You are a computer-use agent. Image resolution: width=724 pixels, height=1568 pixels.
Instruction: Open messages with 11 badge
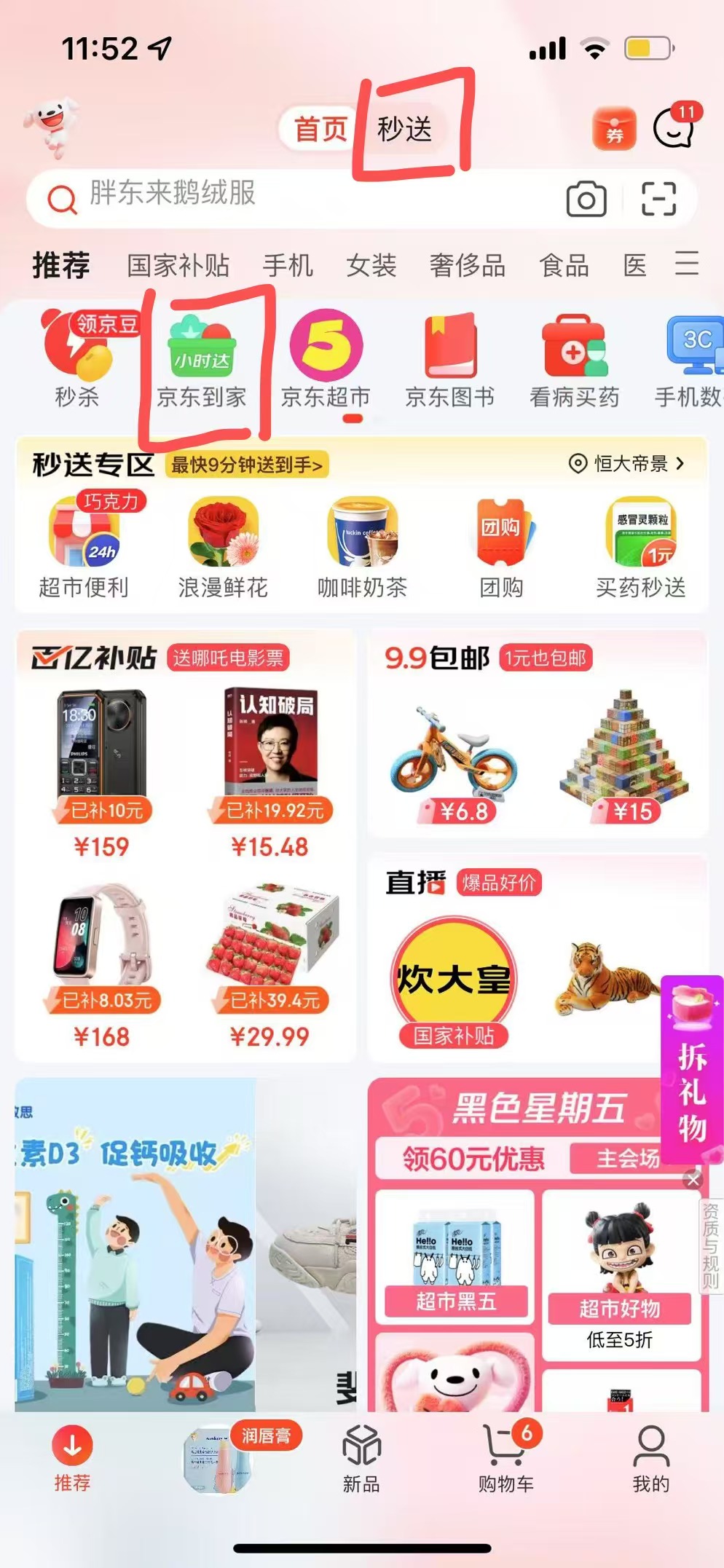[x=674, y=129]
